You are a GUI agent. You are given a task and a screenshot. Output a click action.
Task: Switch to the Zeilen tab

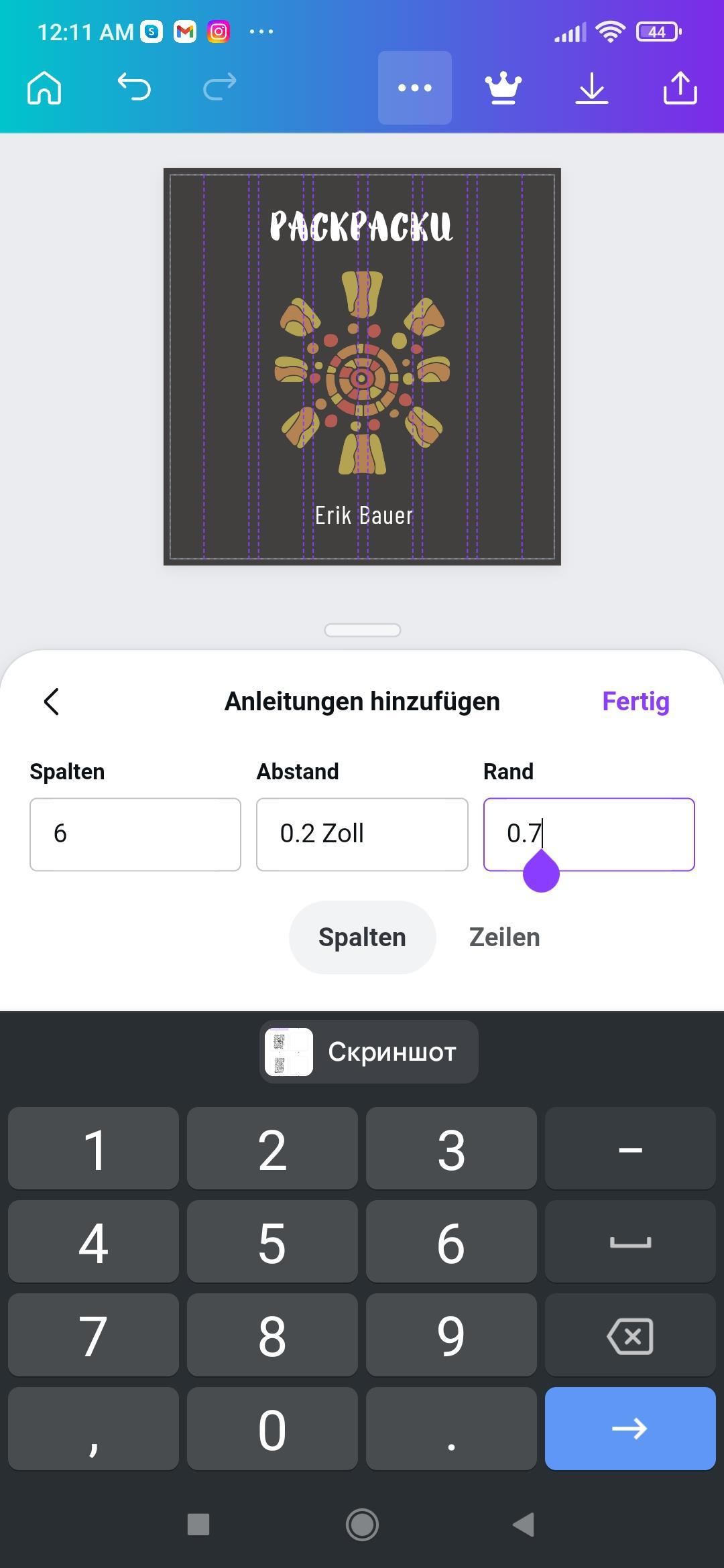pyautogui.click(x=504, y=937)
